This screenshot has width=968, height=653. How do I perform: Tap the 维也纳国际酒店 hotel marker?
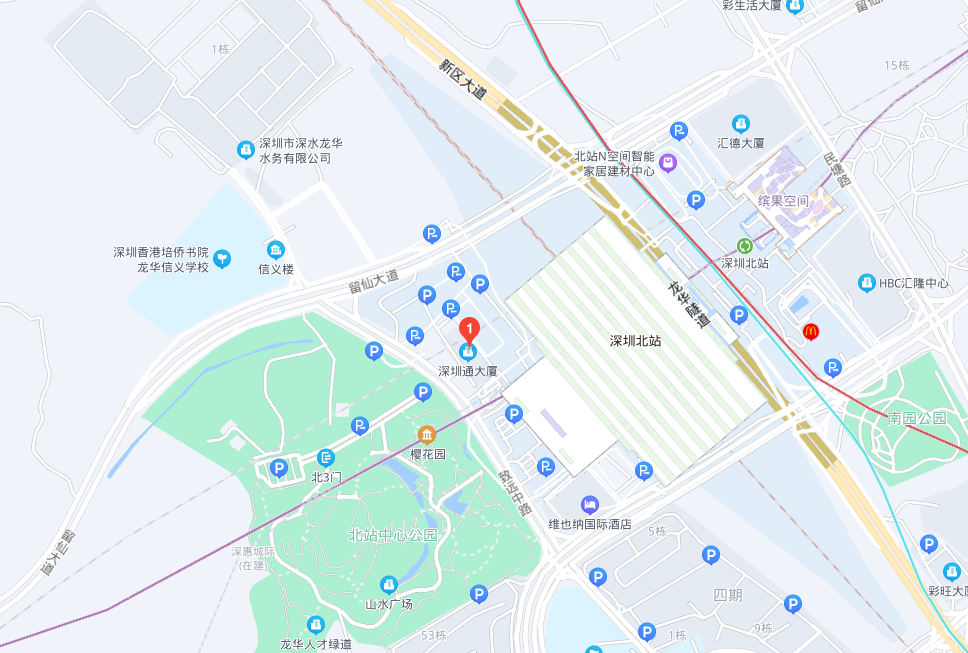[590, 505]
